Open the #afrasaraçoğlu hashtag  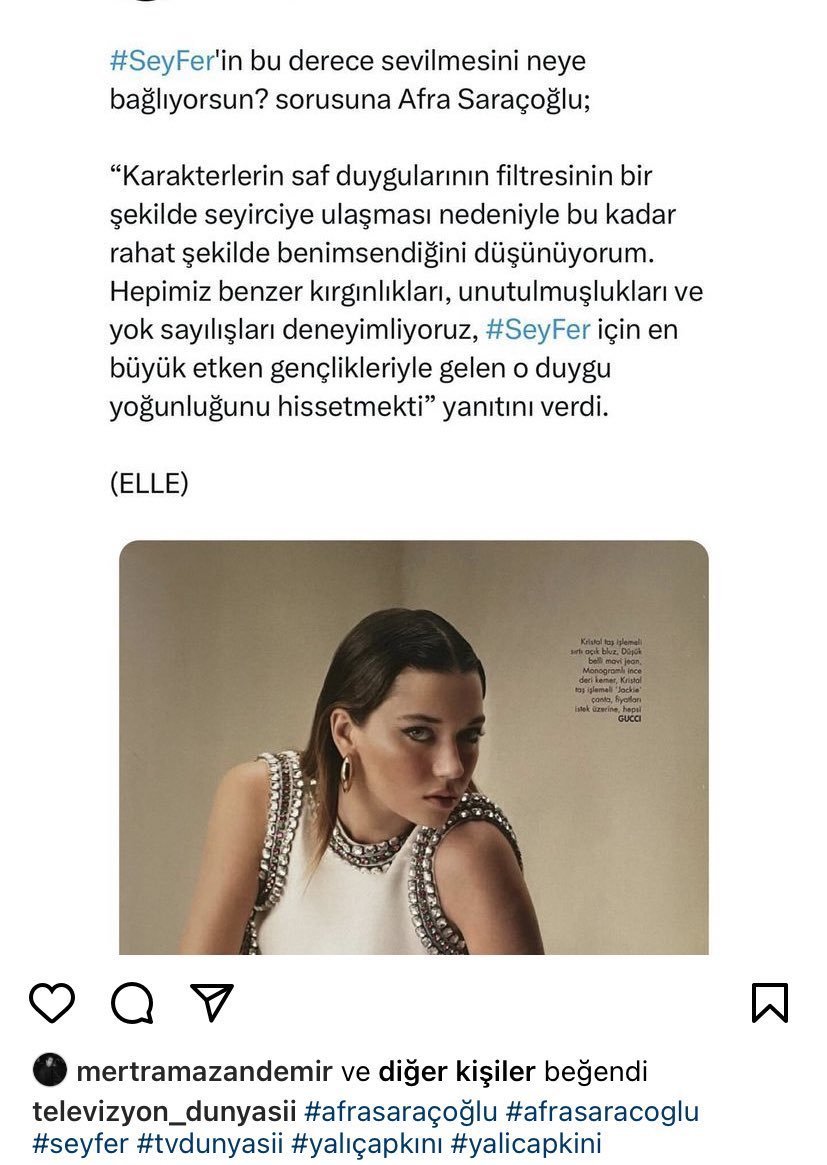click(400, 1111)
